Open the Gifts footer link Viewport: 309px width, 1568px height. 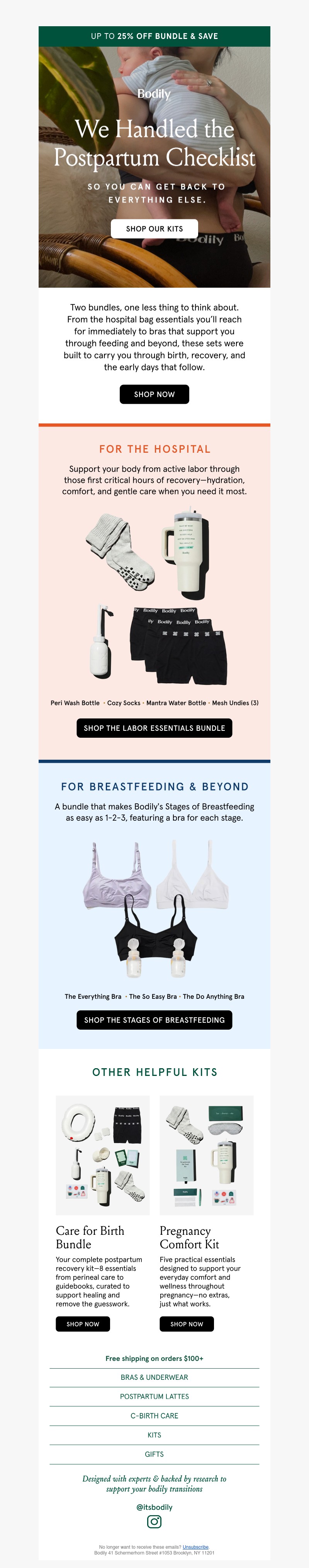coord(154,1454)
